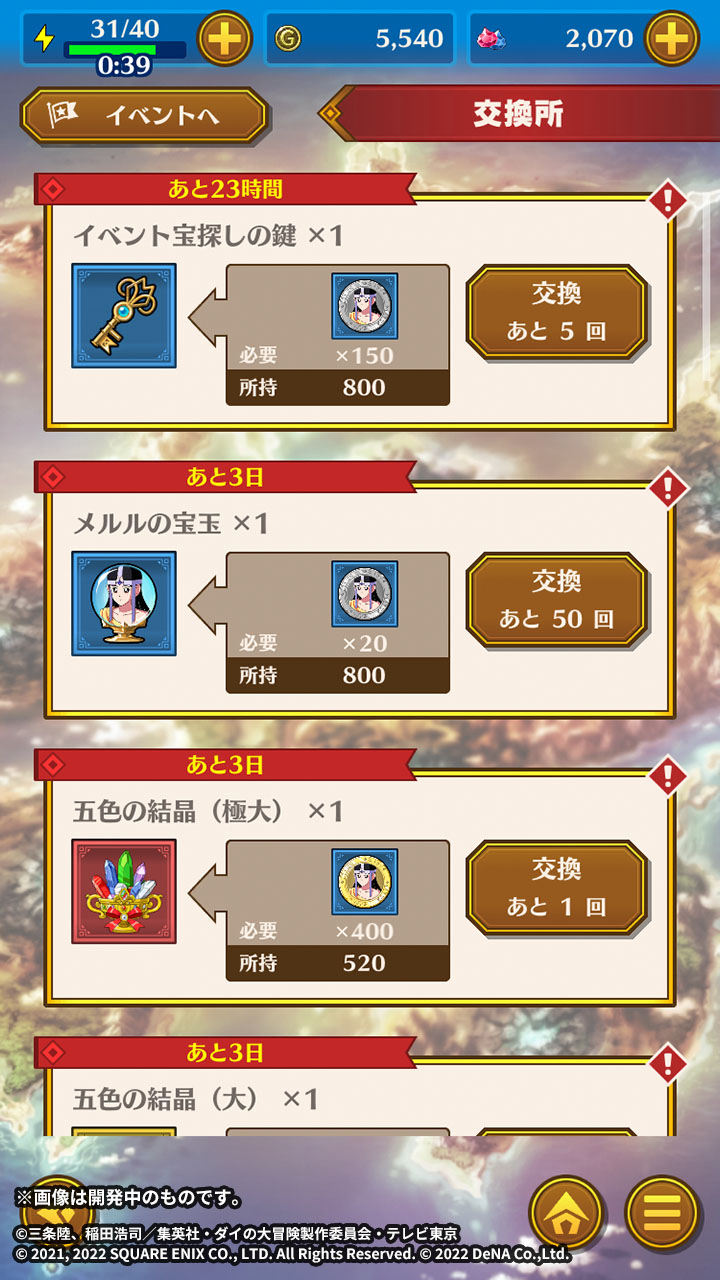Open info icon on イベント宝探しの鍵 card
Viewport: 720px width, 1280px height.
click(667, 201)
